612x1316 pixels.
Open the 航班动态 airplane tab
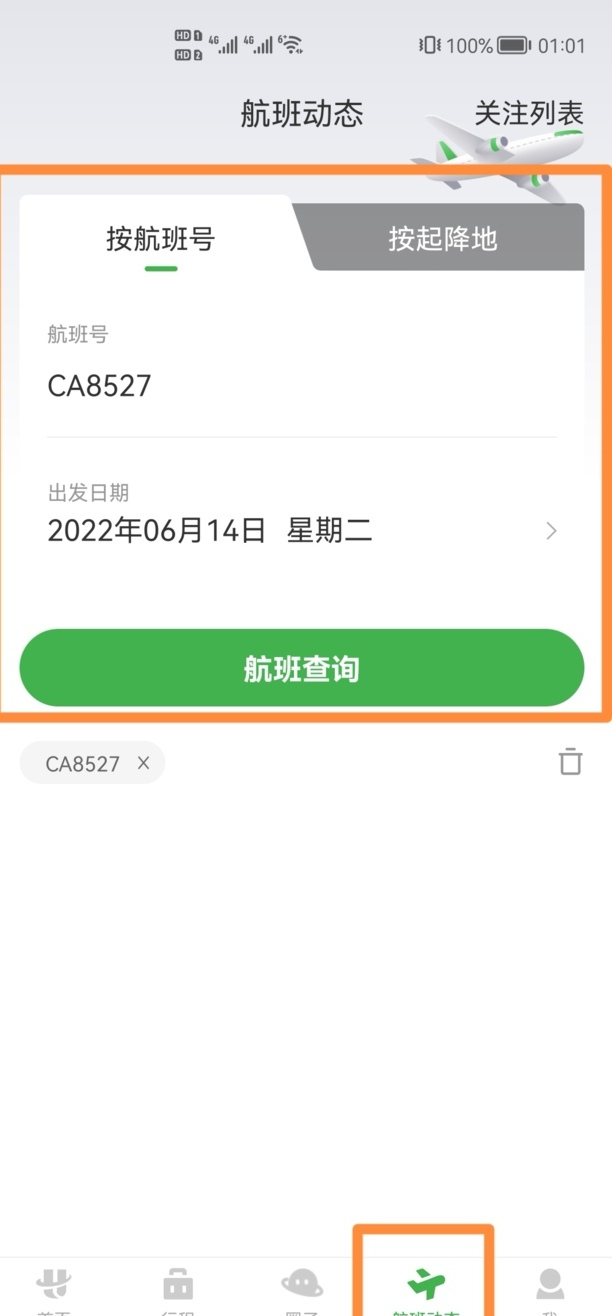[x=426, y=1289]
